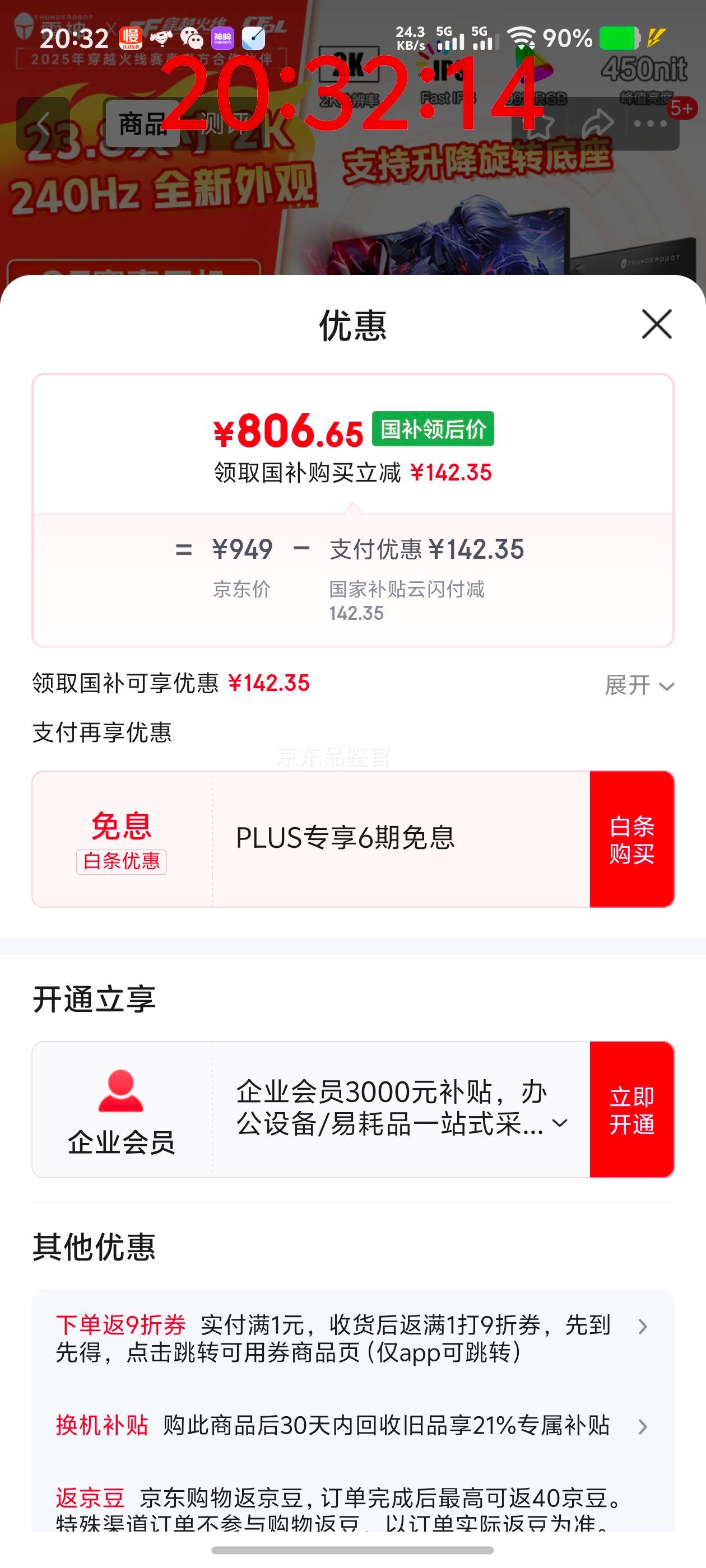Close the 优惠 popup
Screen dimensions: 706x1568
coord(656,324)
